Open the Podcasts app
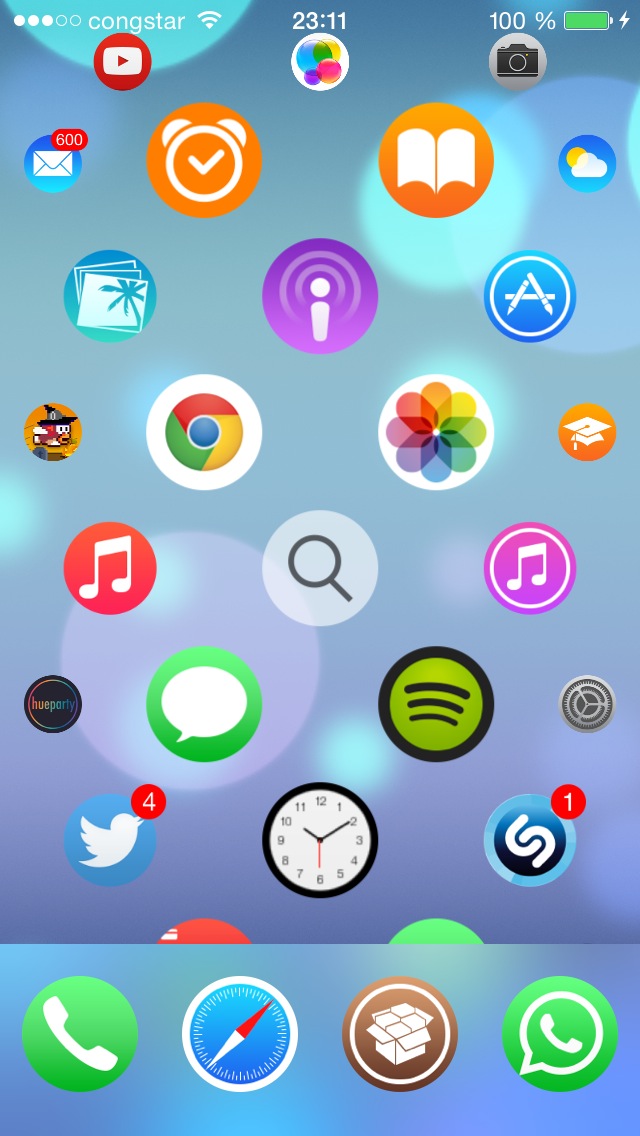Image resolution: width=640 pixels, height=1136 pixels. click(320, 296)
